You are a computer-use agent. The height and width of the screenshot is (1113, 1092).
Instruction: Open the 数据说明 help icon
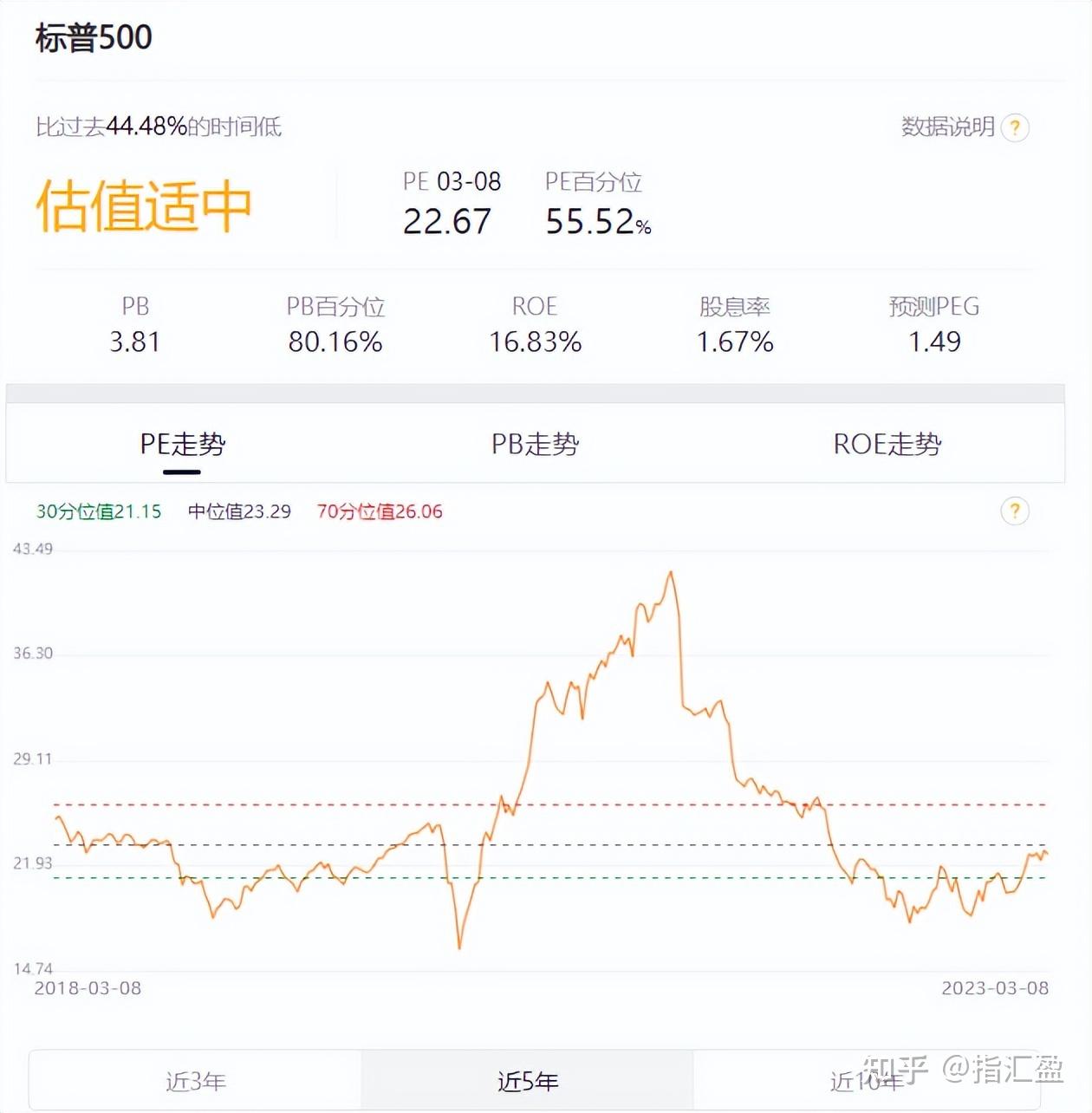pyautogui.click(x=1015, y=127)
